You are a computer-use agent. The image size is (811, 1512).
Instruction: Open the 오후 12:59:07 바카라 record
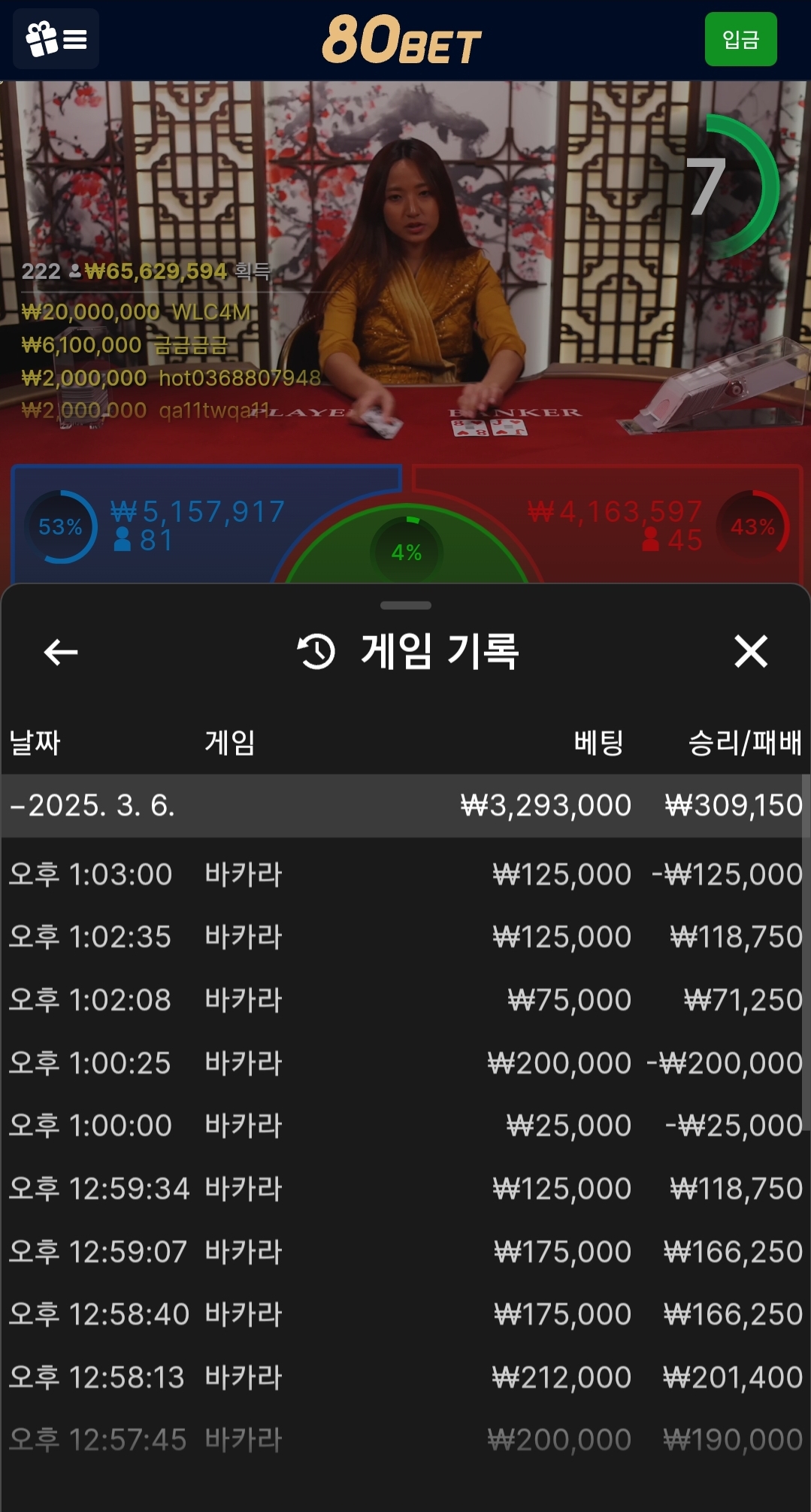point(405,1252)
